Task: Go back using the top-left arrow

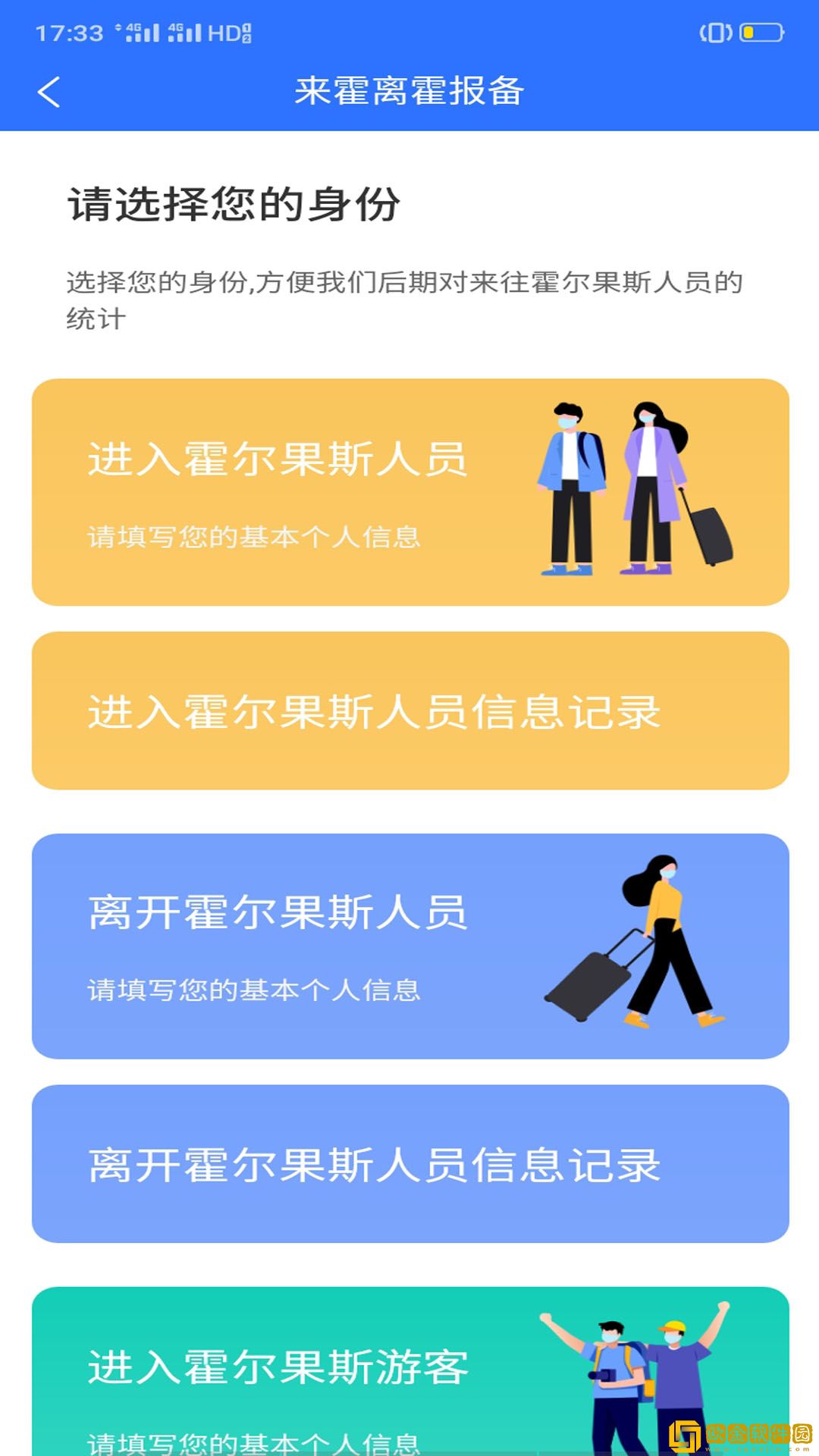Action: (x=49, y=93)
